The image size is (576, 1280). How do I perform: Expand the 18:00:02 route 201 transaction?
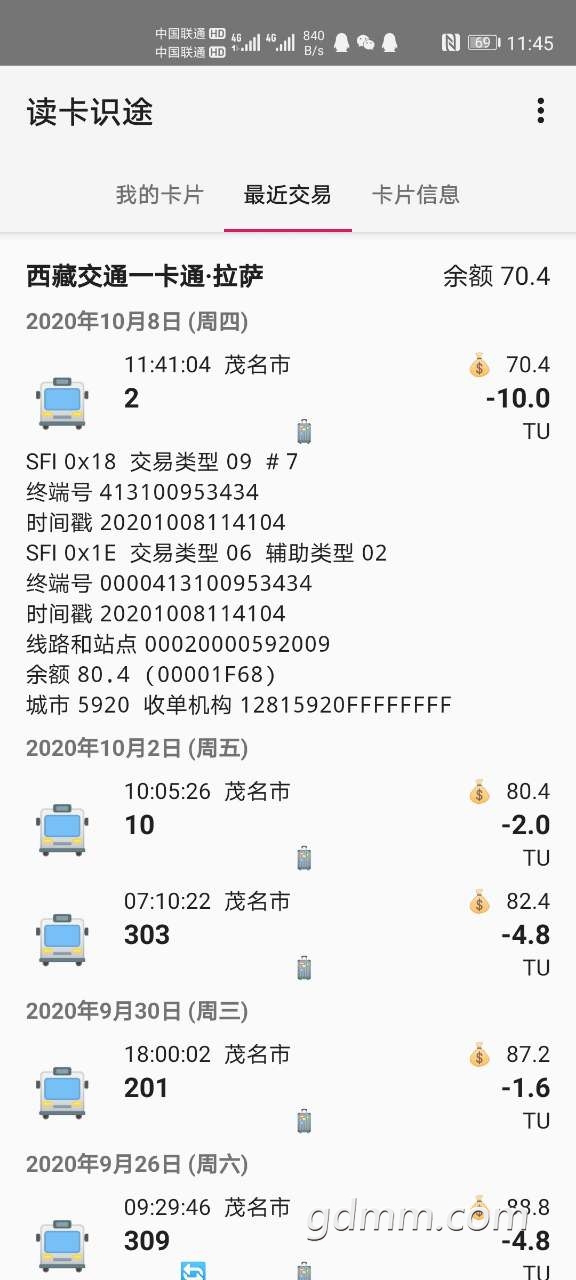coord(288,1087)
